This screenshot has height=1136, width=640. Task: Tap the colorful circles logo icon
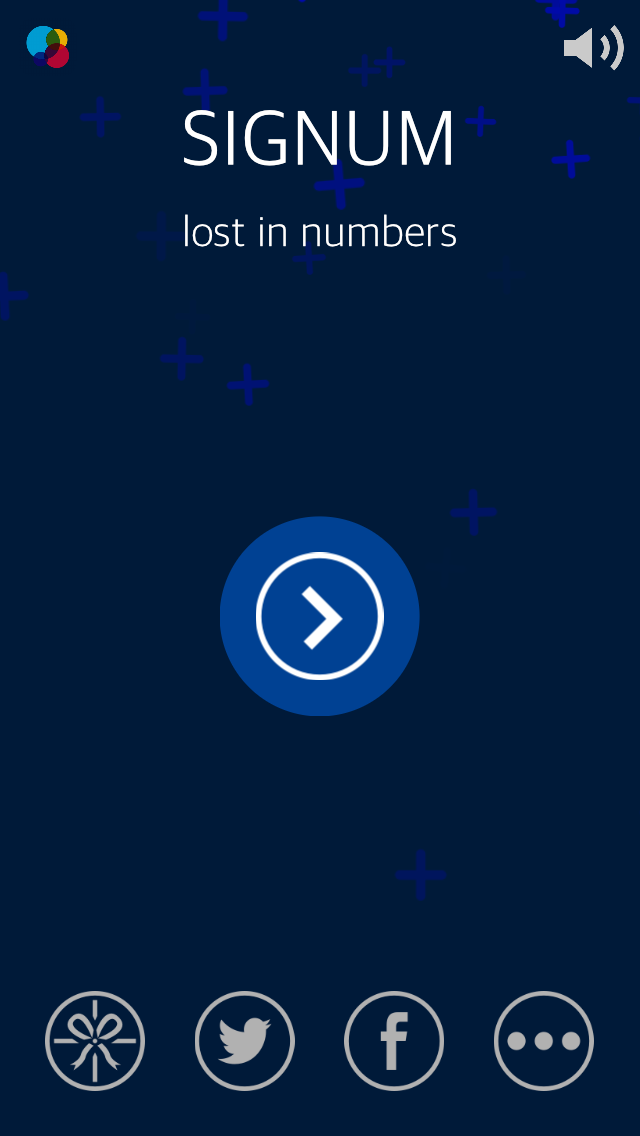coord(48,46)
